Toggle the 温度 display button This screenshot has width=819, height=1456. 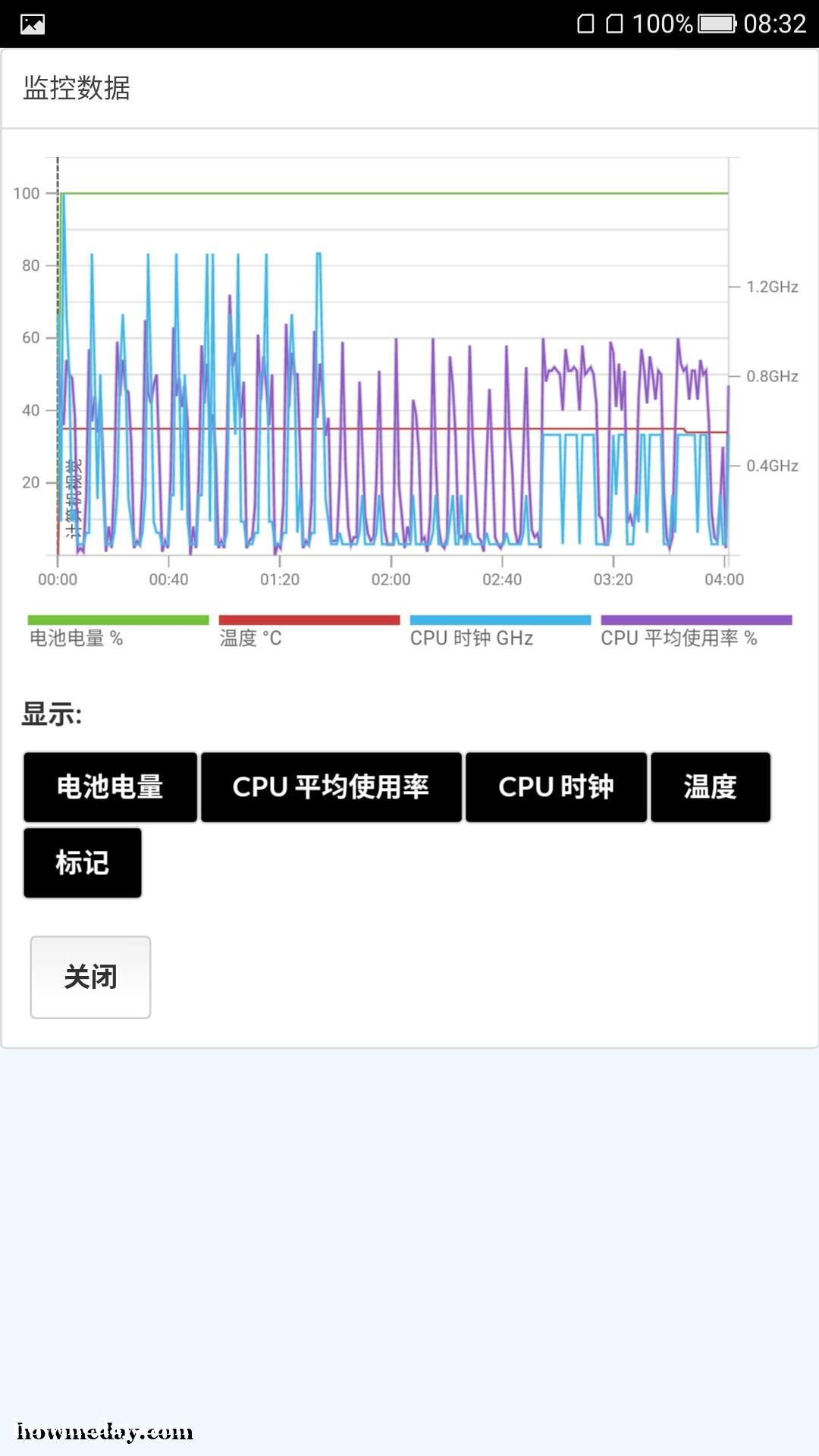coord(711,787)
